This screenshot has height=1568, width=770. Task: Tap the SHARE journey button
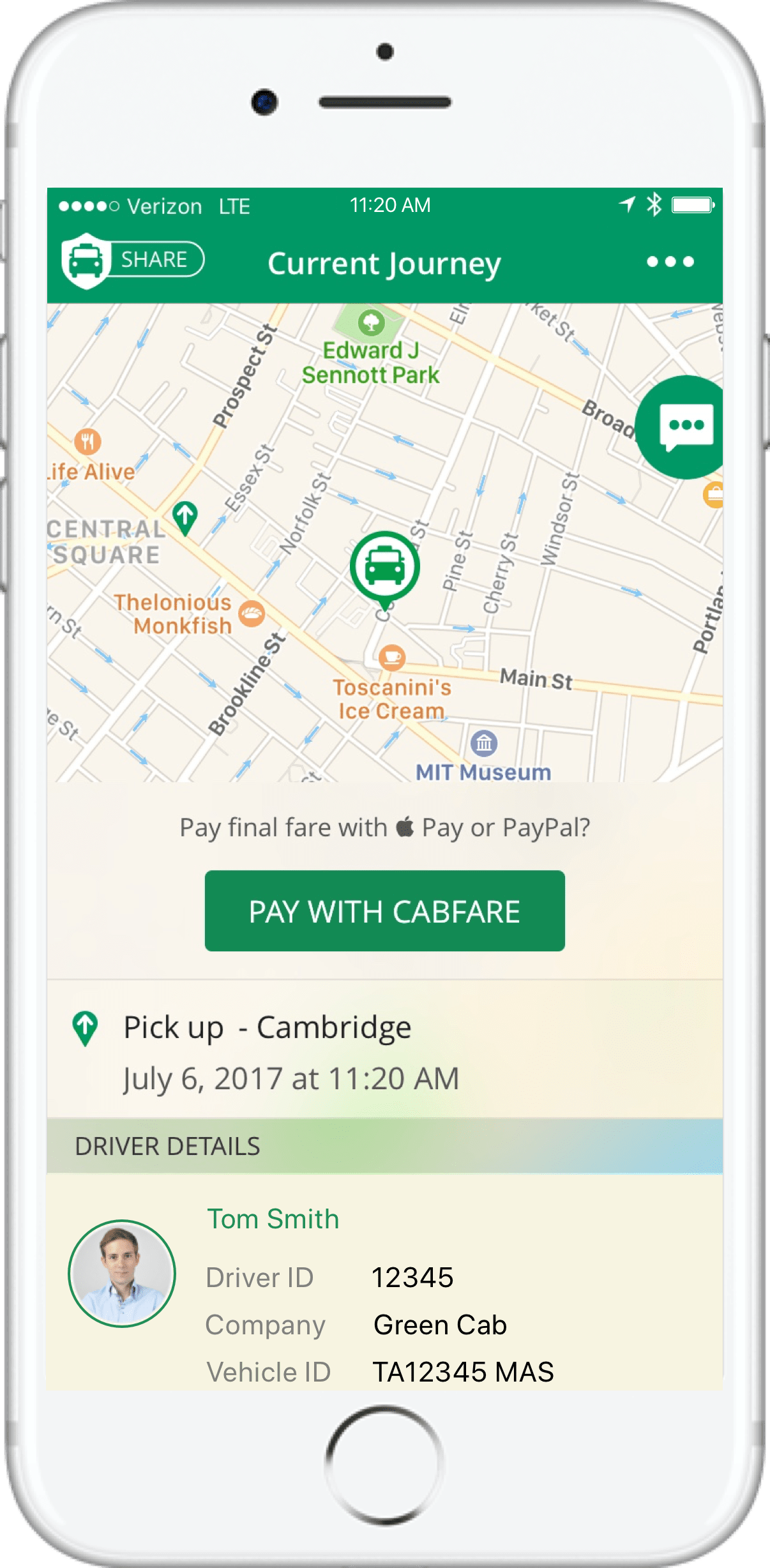coord(134,260)
